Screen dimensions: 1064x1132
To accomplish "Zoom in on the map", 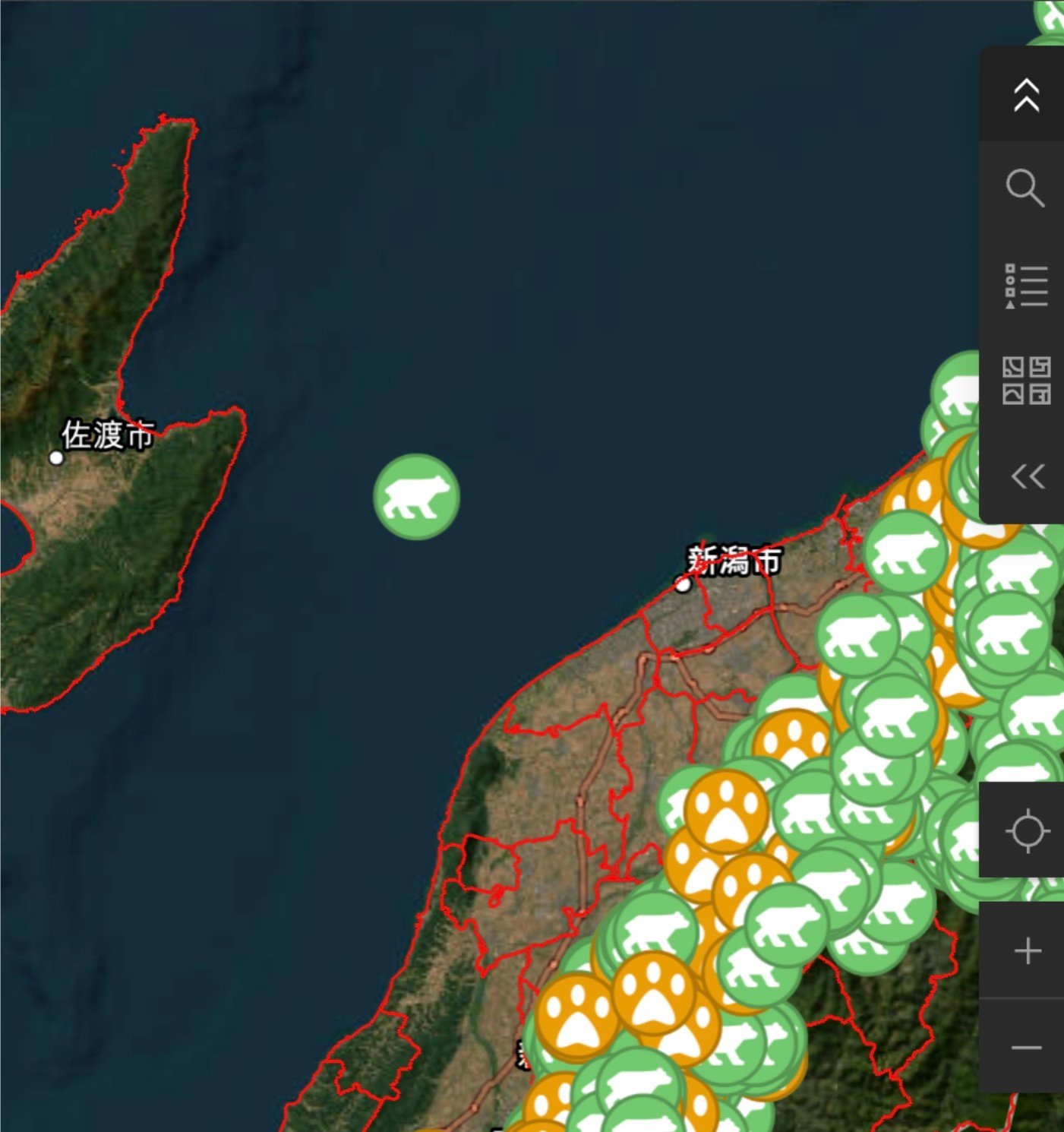I will 1028,950.
